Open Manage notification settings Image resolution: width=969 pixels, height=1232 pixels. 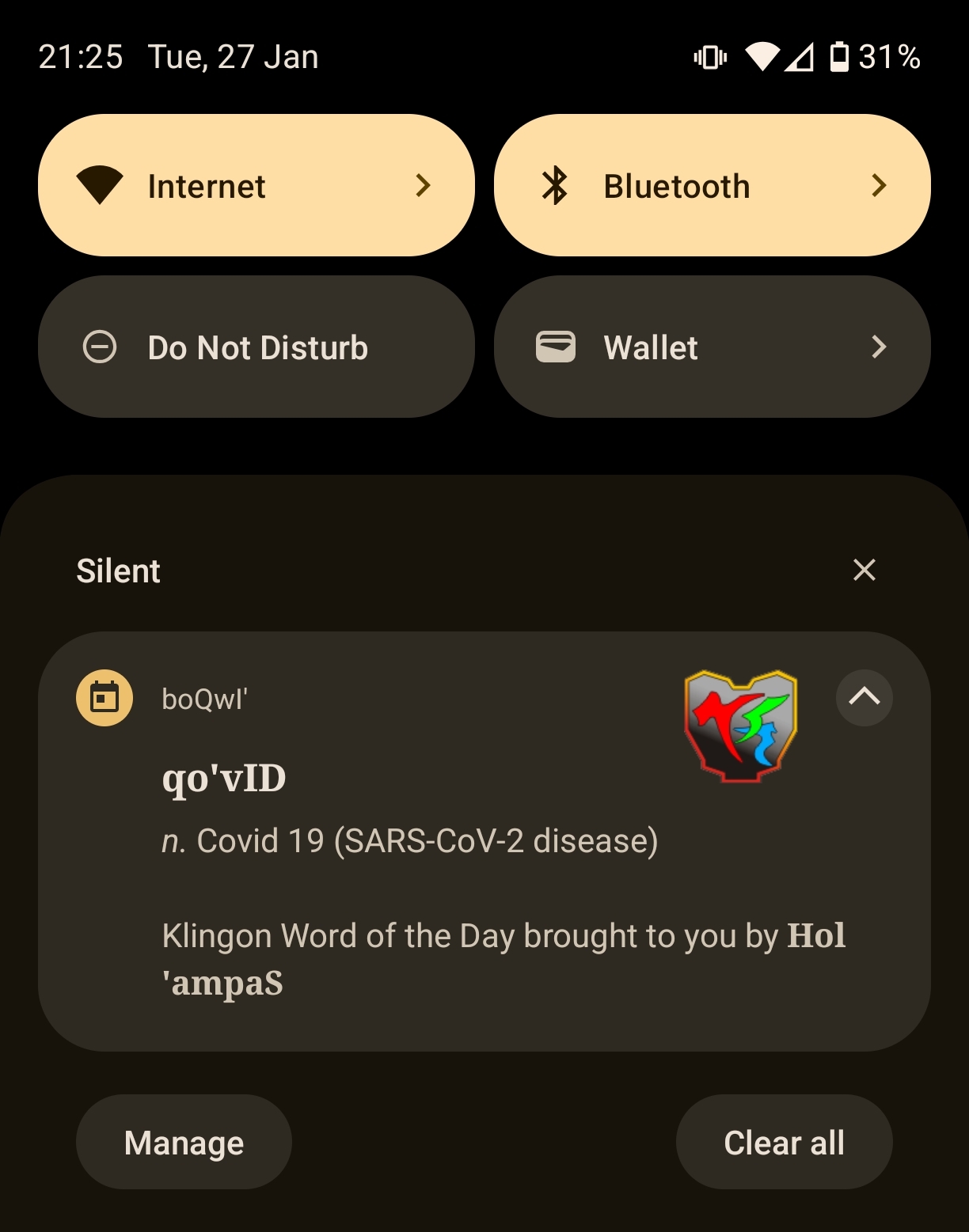tap(184, 1142)
